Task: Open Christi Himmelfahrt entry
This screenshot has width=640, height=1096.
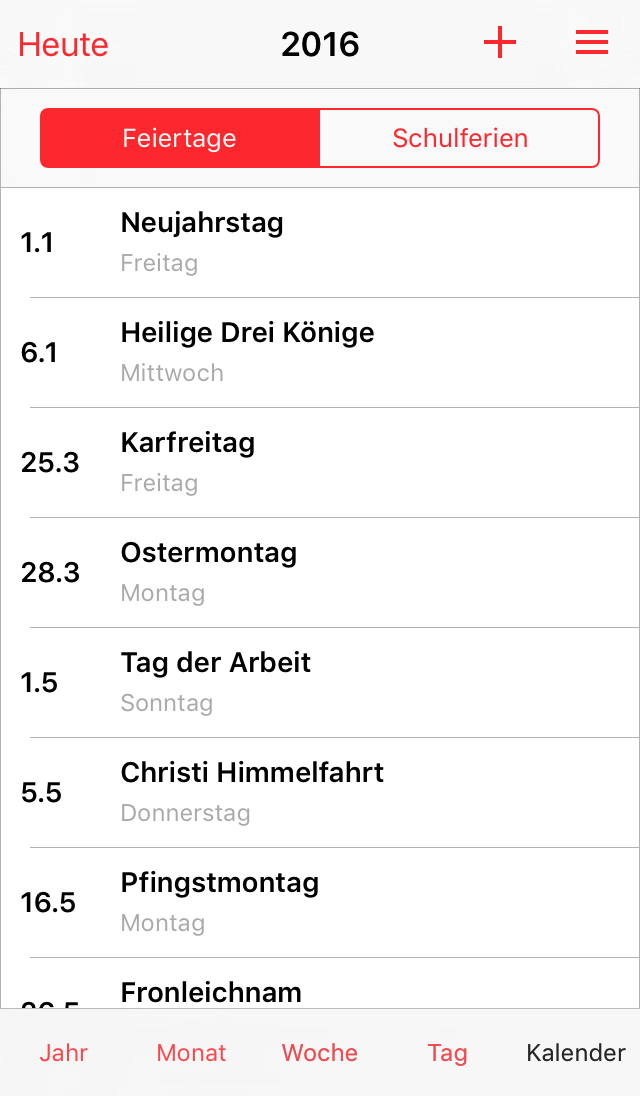Action: click(320, 793)
